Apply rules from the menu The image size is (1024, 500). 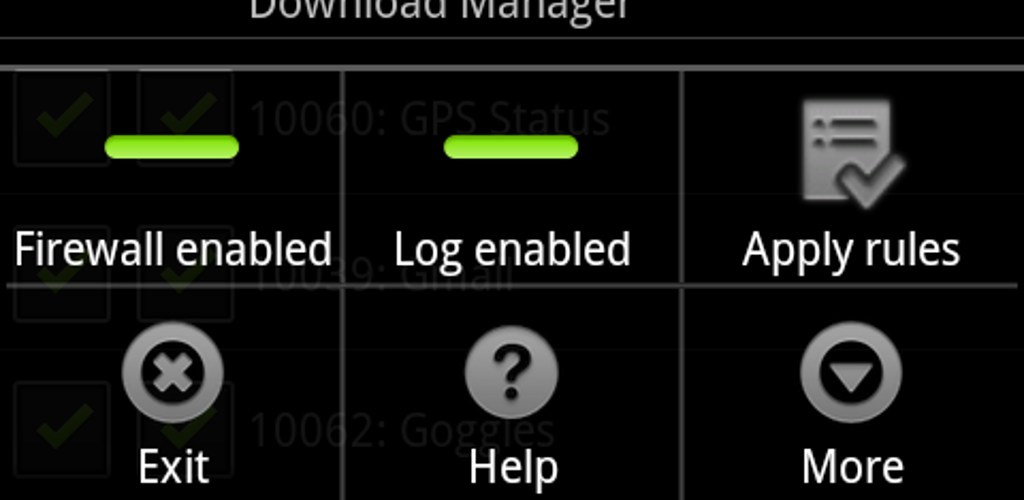click(x=852, y=180)
